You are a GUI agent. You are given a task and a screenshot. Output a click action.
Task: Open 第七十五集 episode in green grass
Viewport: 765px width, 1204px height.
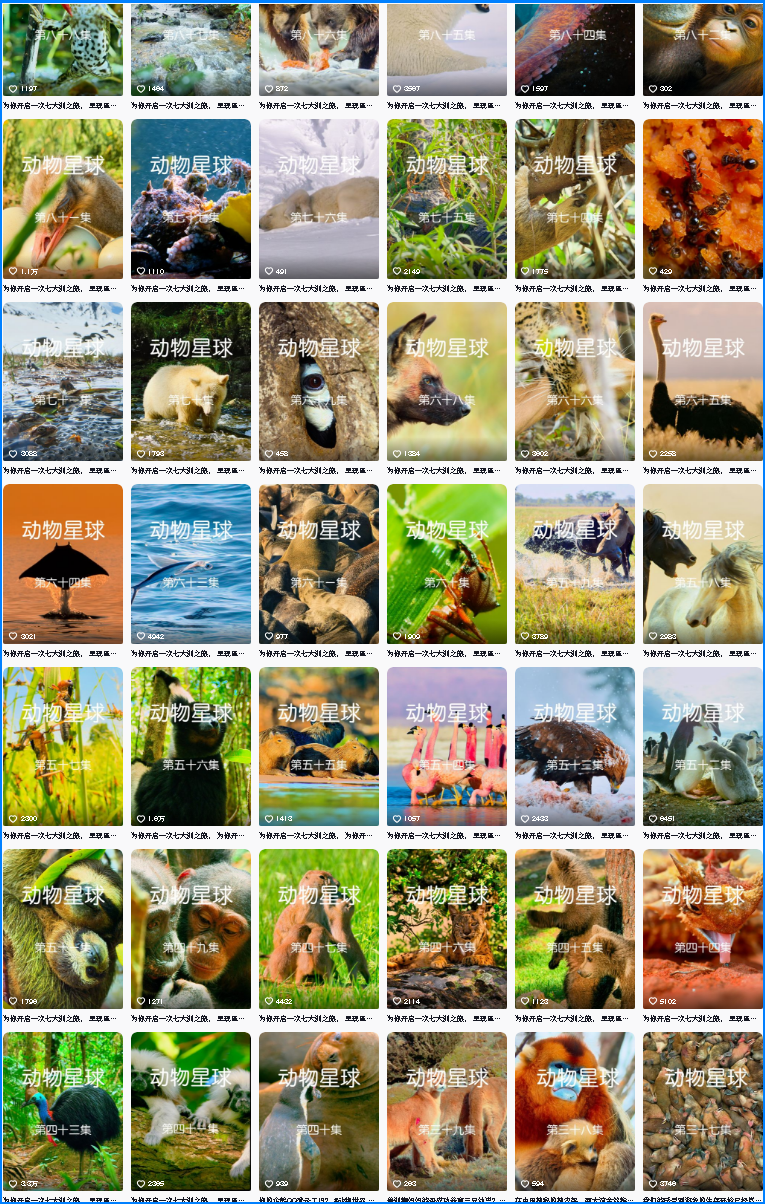(x=447, y=199)
